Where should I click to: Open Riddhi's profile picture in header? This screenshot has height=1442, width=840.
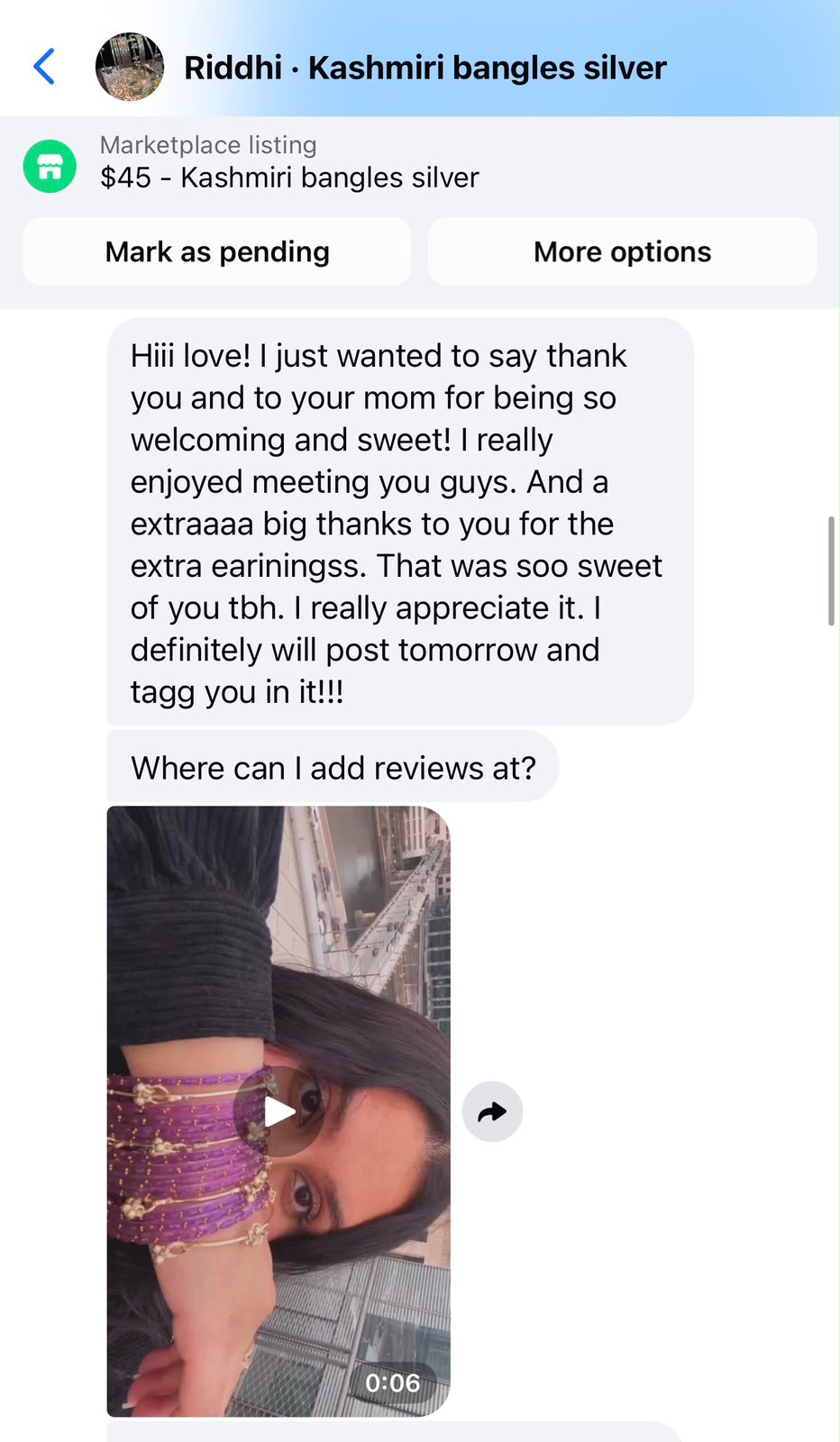click(130, 67)
